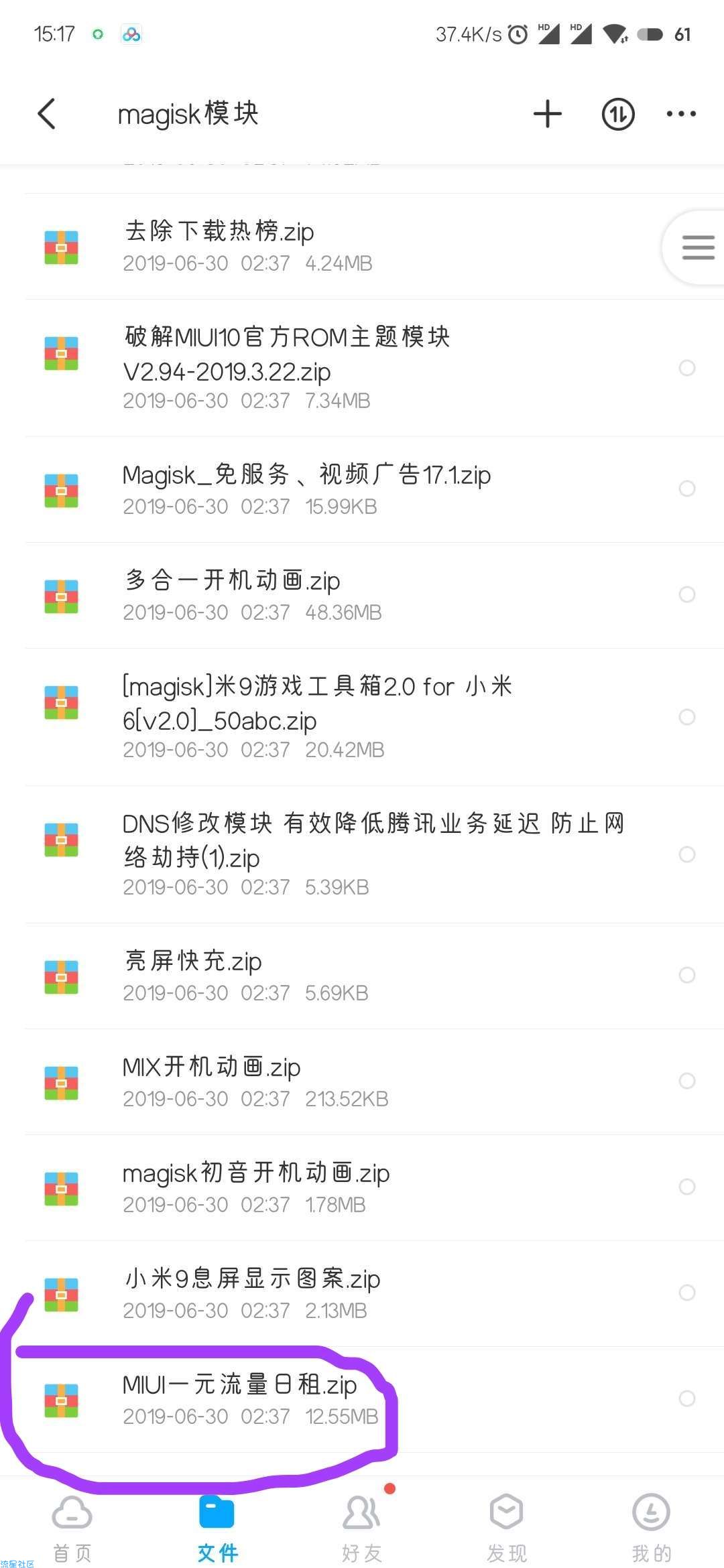Open magisk初音开机动画.zip
Screen dimensions: 724x1568
coord(362,1187)
